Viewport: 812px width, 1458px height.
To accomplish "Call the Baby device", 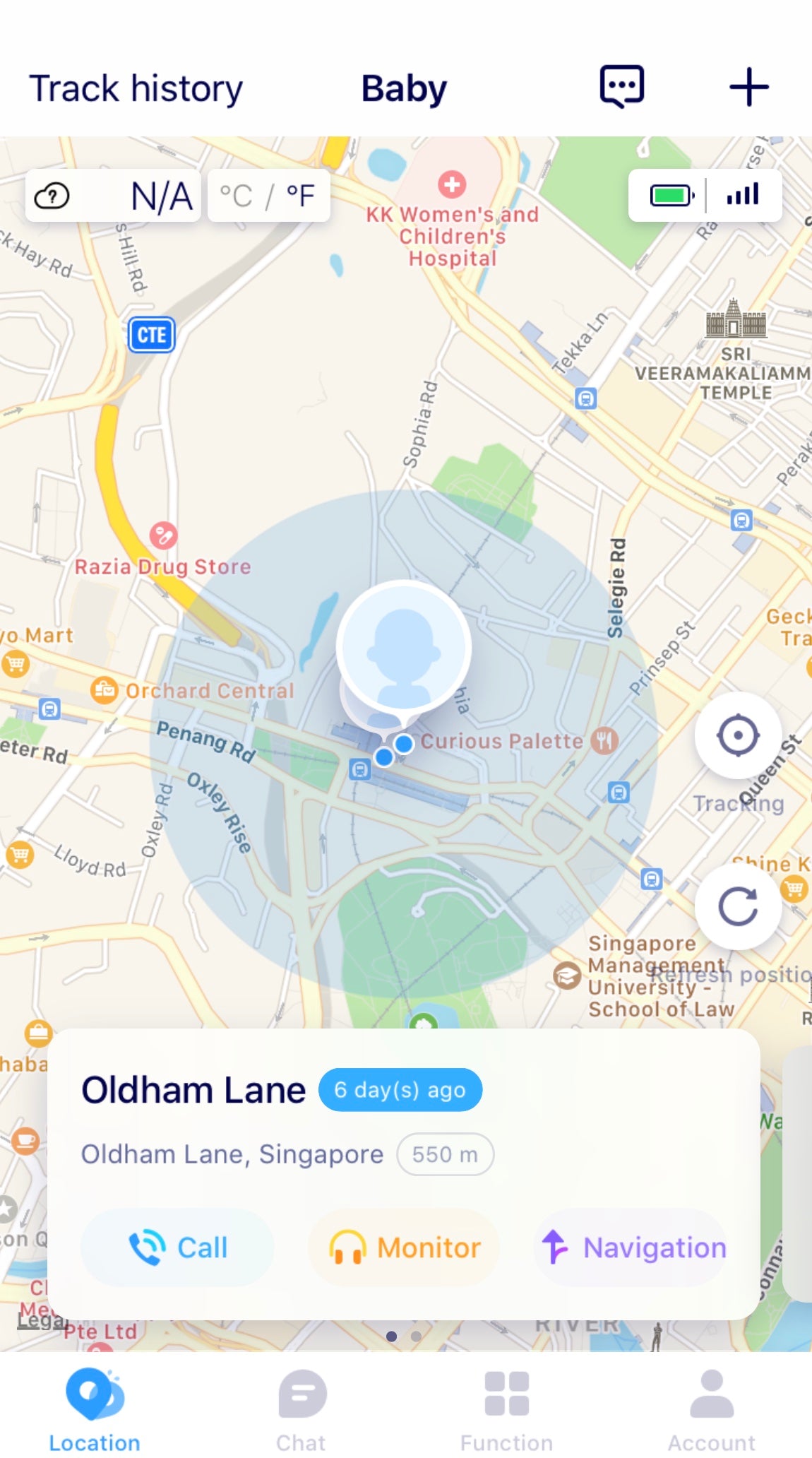I will (x=178, y=1247).
